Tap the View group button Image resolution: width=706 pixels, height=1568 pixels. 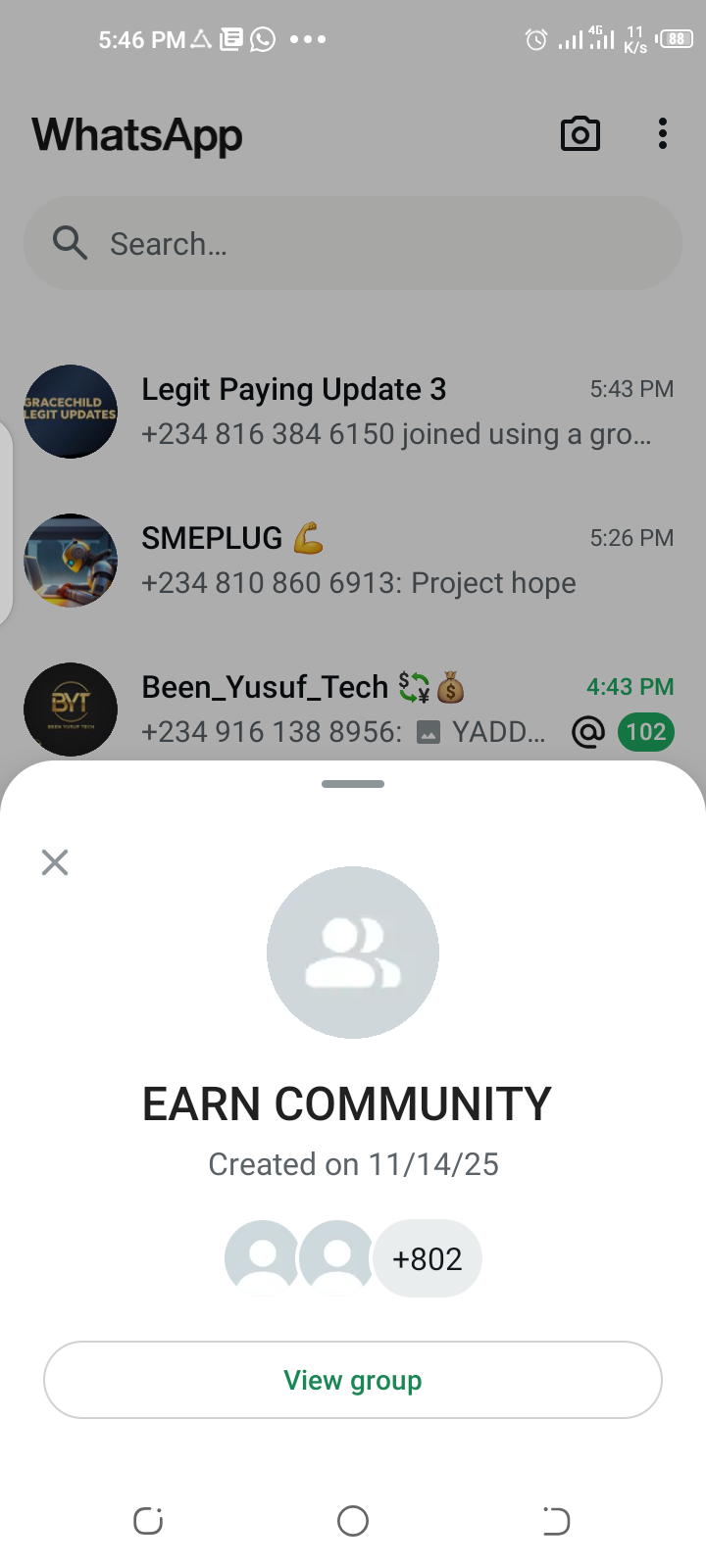[353, 1380]
